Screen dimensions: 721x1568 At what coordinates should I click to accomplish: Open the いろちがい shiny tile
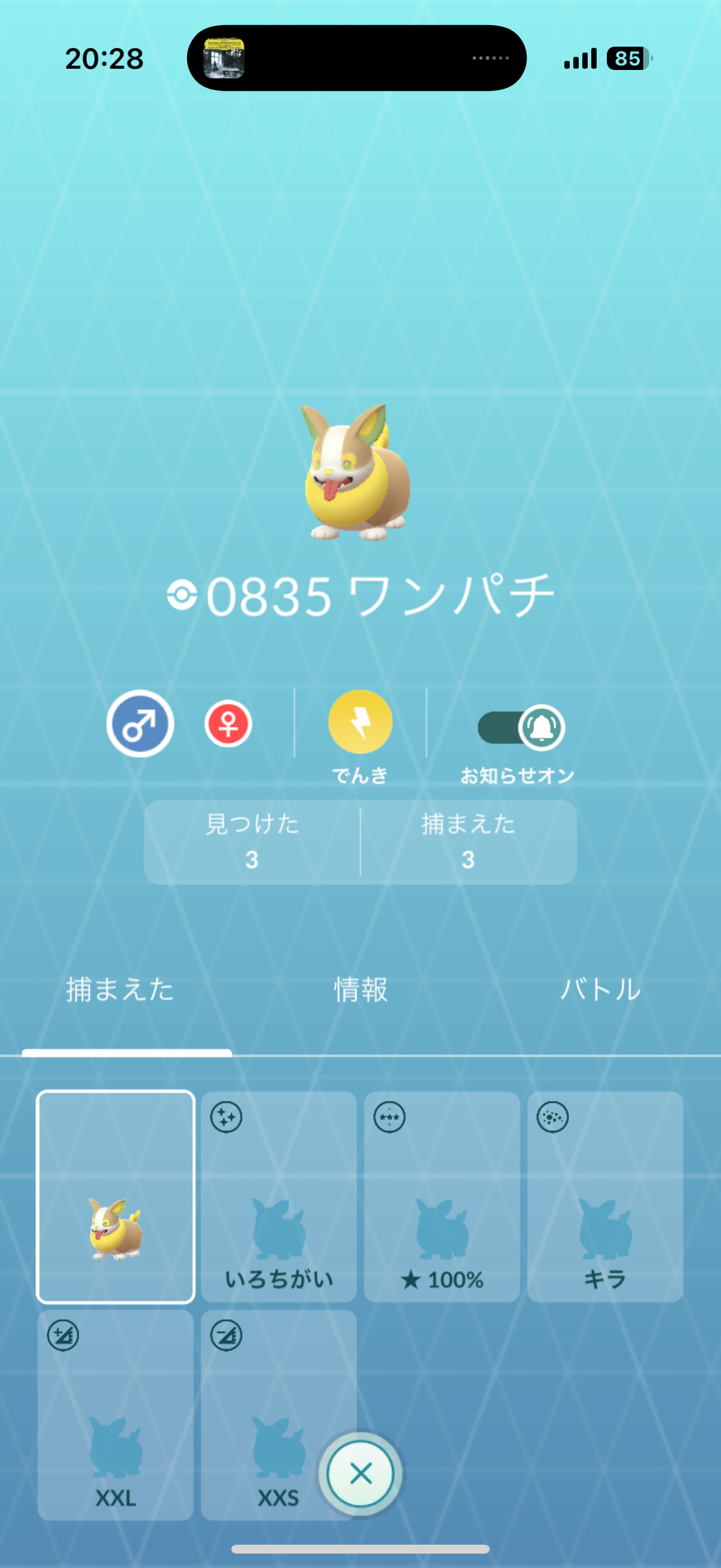[279, 1197]
